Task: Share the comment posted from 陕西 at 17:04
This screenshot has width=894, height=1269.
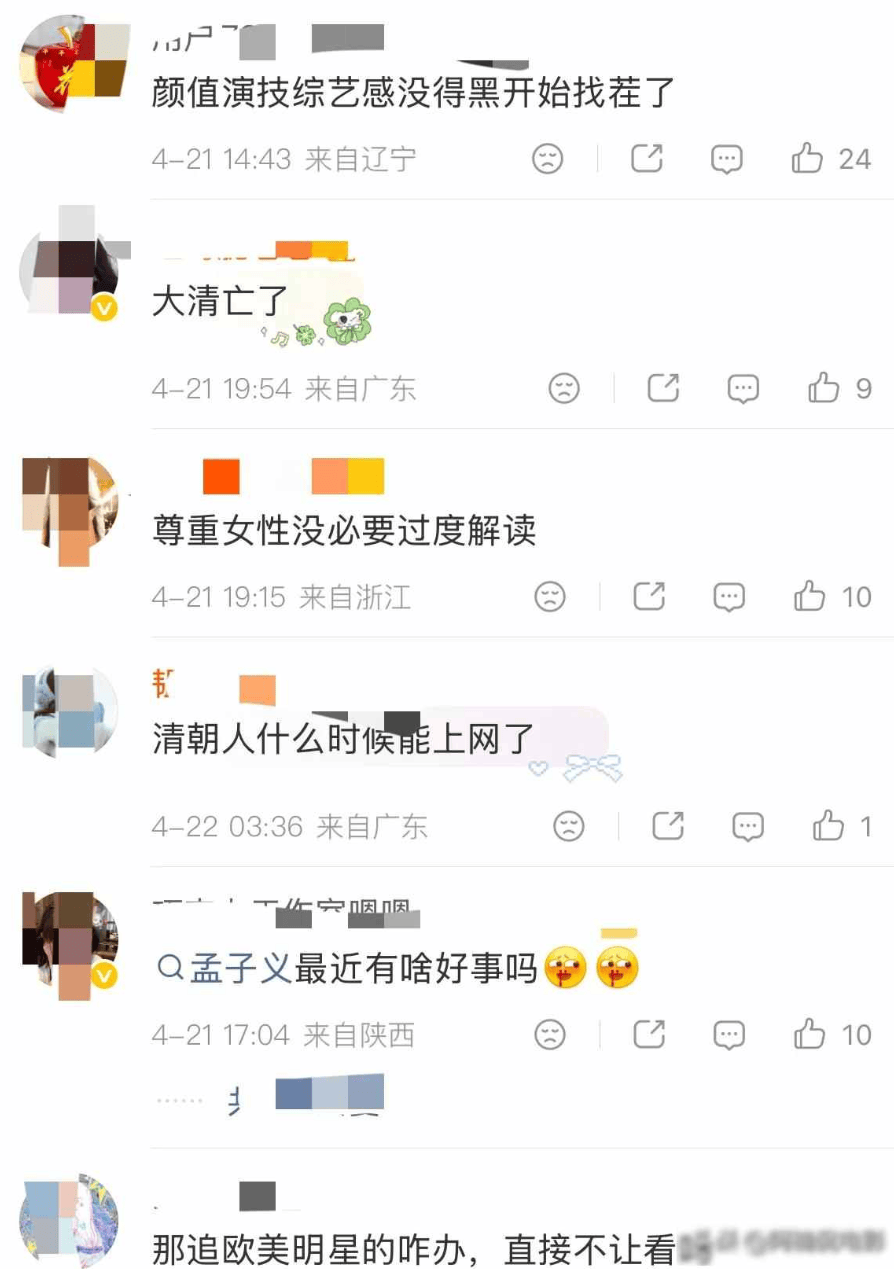Action: 649,1034
